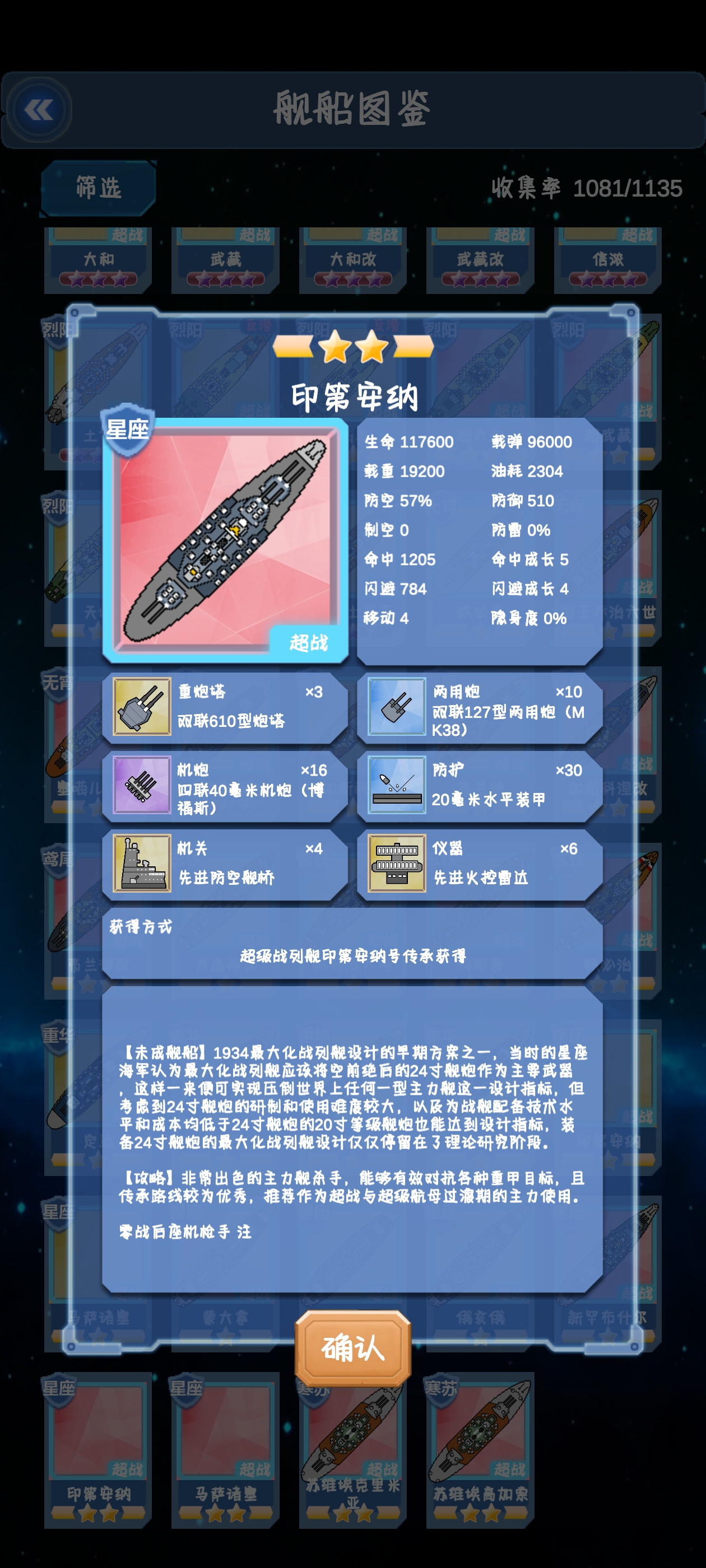
Task: Open the 两用炮 双联127型 equipment
Action: [x=480, y=707]
